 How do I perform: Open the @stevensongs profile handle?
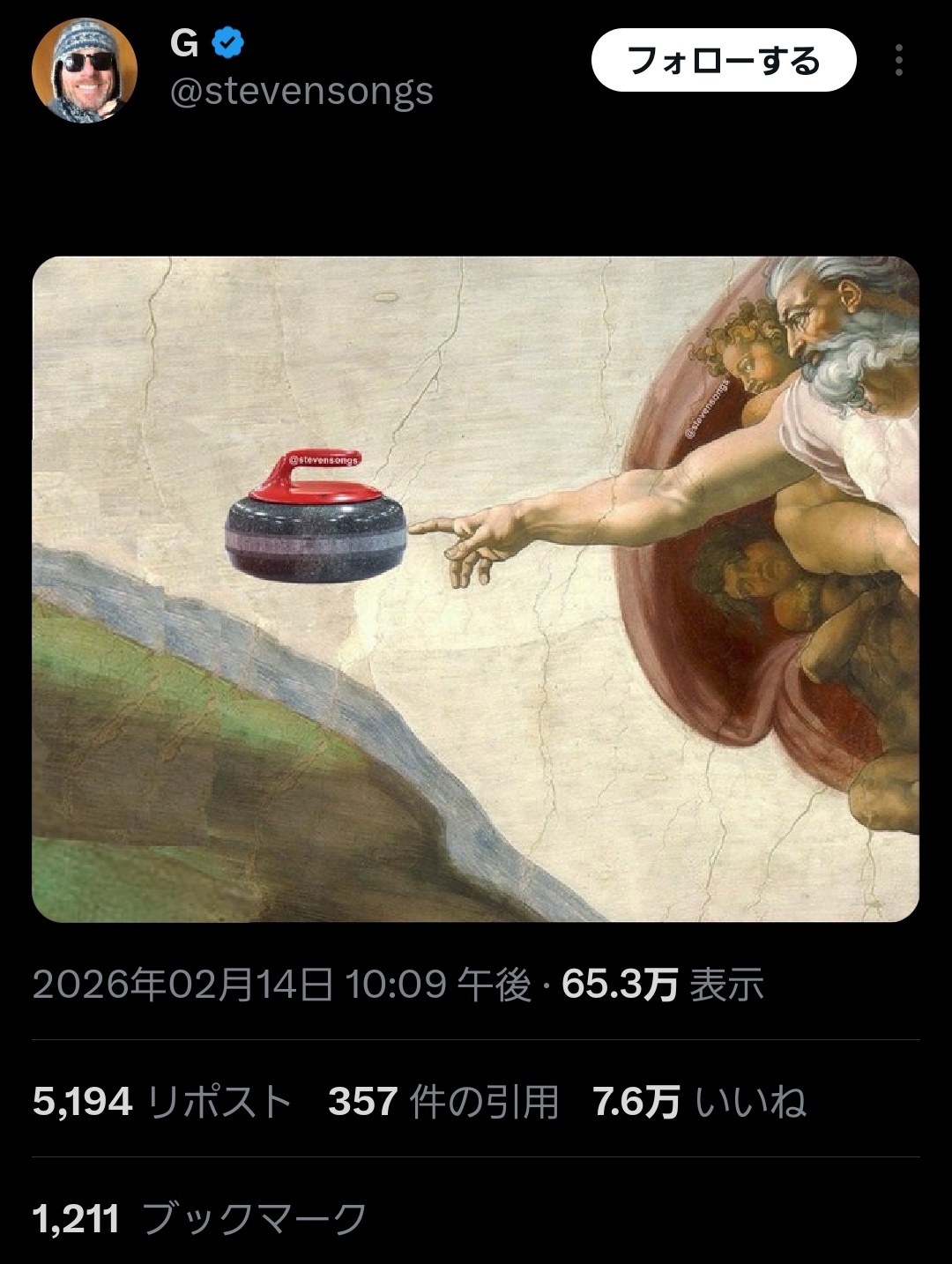[301, 91]
